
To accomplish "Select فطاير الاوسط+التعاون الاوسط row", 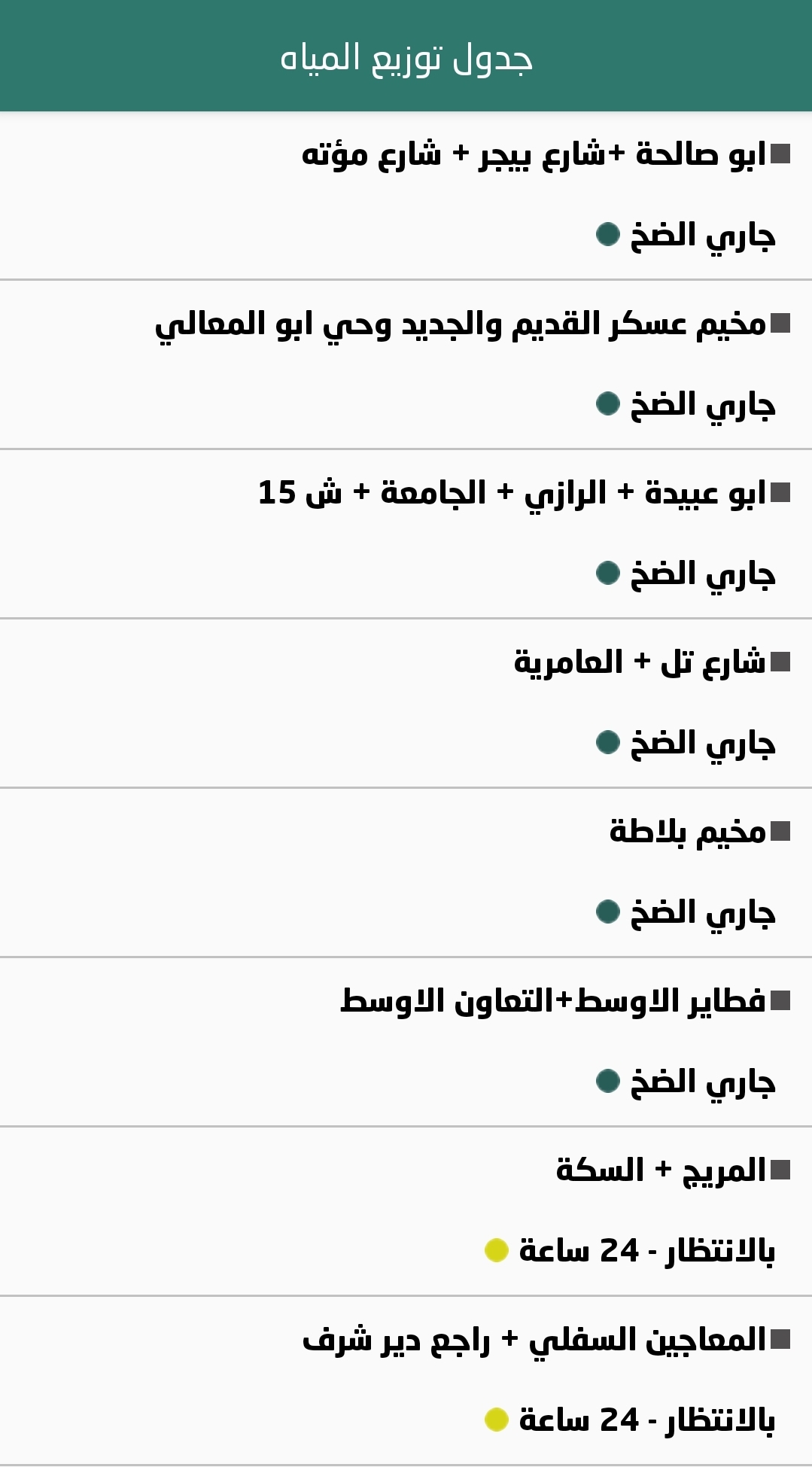I will click(552, 1002).
